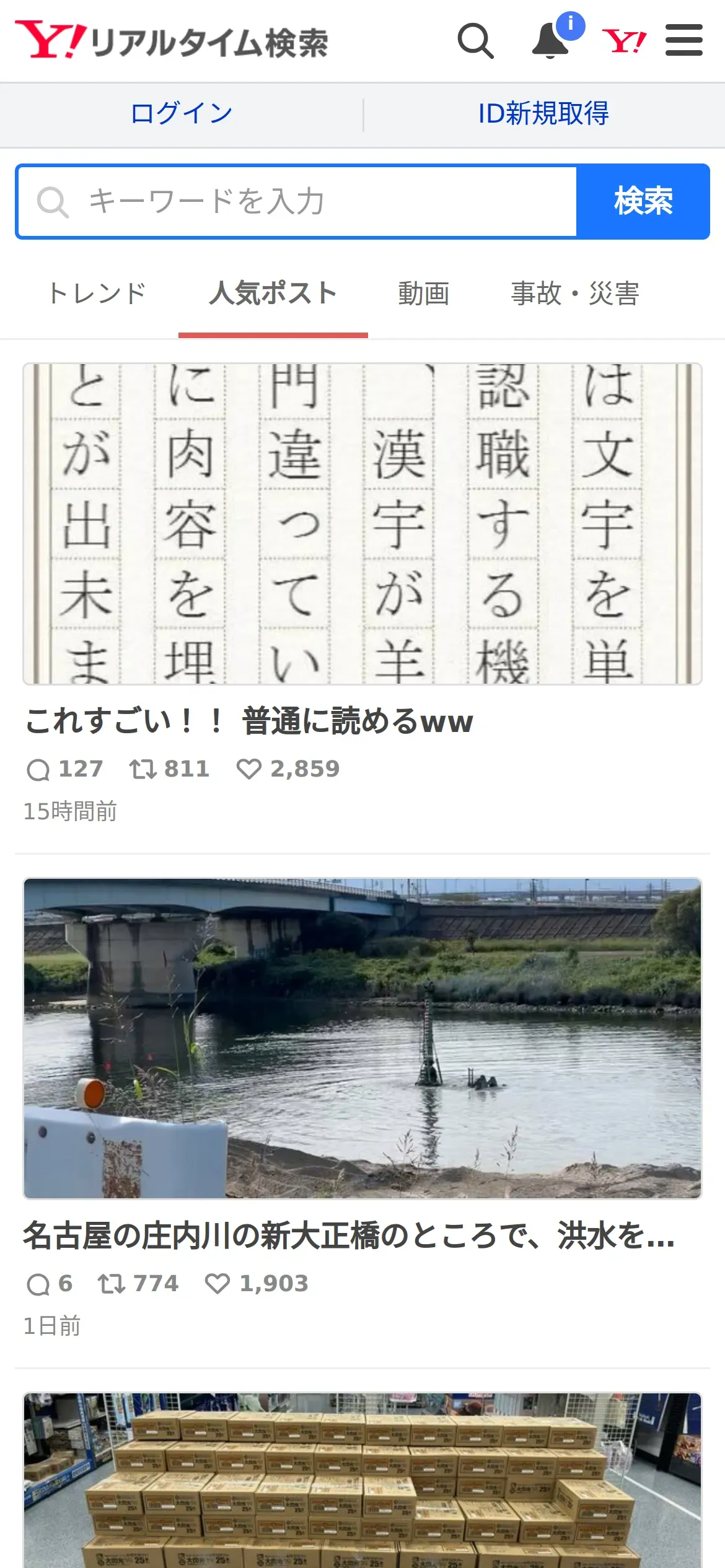Open the hamburger menu
The image size is (725, 1568).
click(x=684, y=40)
